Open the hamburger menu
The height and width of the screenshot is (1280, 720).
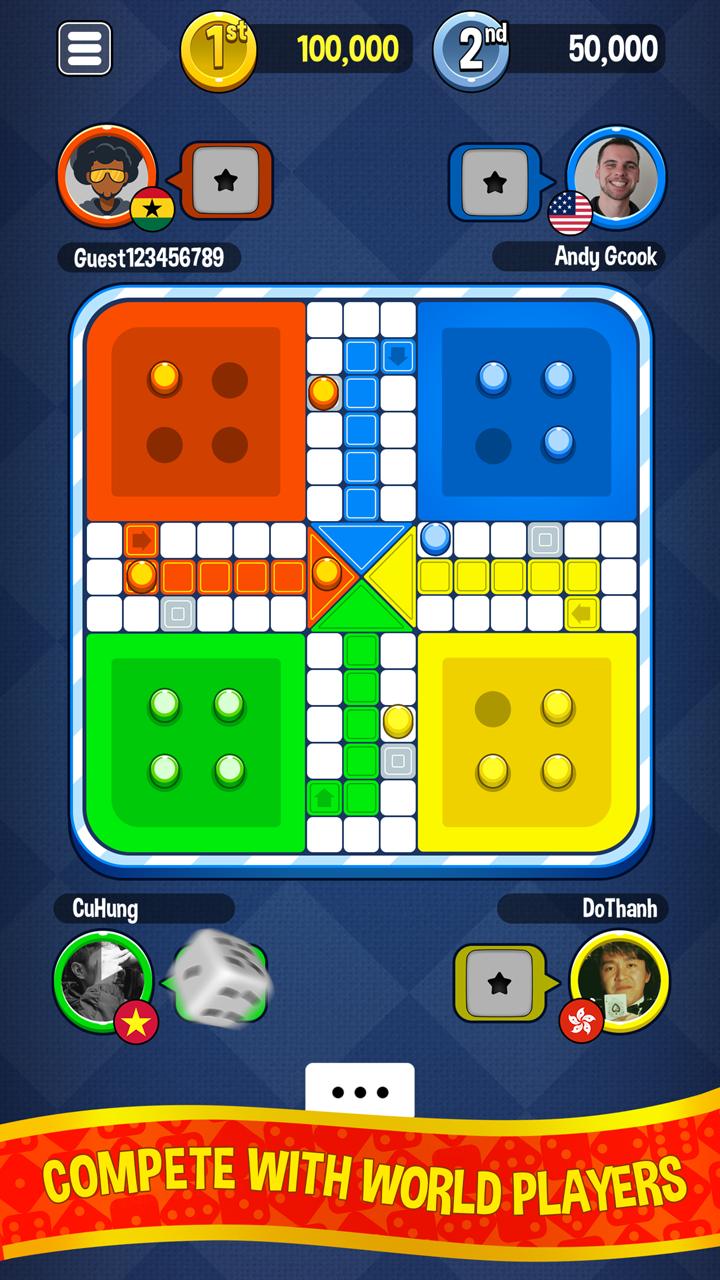click(x=85, y=48)
